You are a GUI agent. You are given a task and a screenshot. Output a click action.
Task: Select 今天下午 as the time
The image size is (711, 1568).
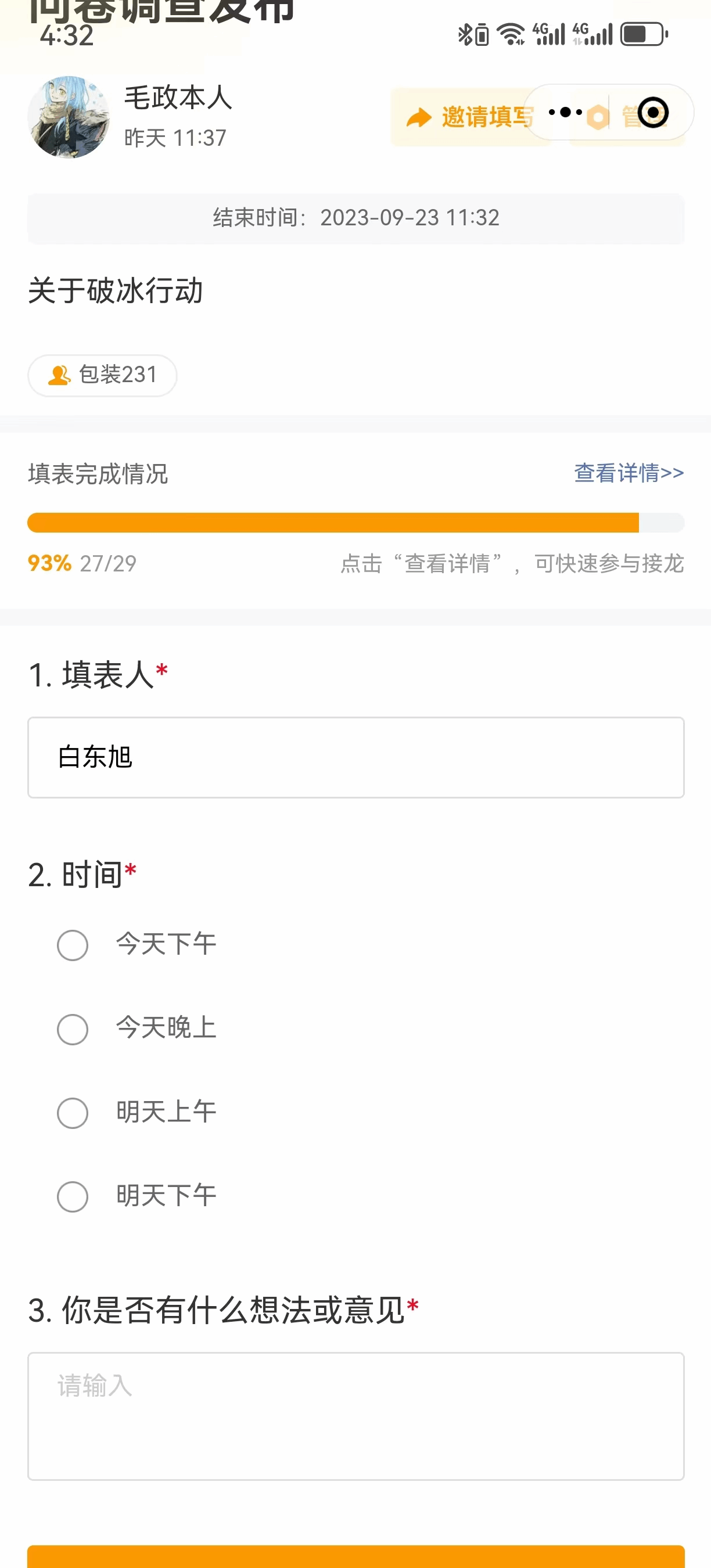(x=137, y=944)
